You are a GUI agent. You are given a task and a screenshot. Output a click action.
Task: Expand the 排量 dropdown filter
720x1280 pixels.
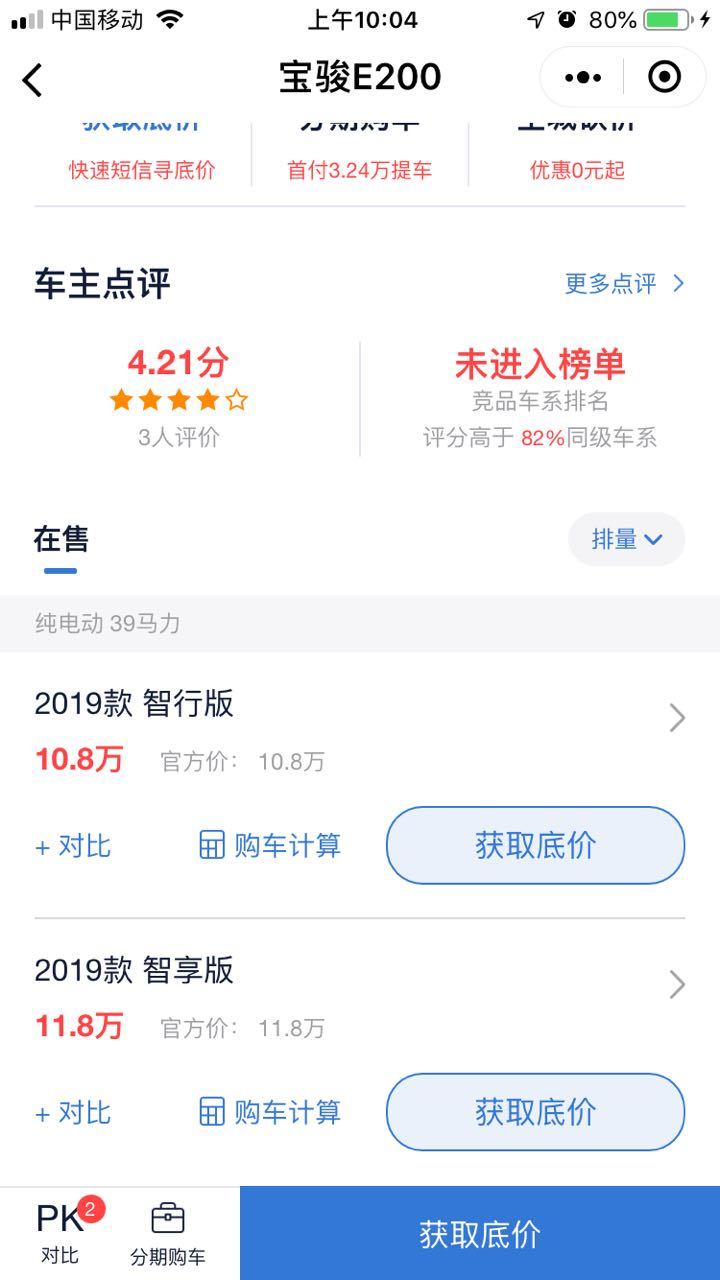tap(626, 540)
